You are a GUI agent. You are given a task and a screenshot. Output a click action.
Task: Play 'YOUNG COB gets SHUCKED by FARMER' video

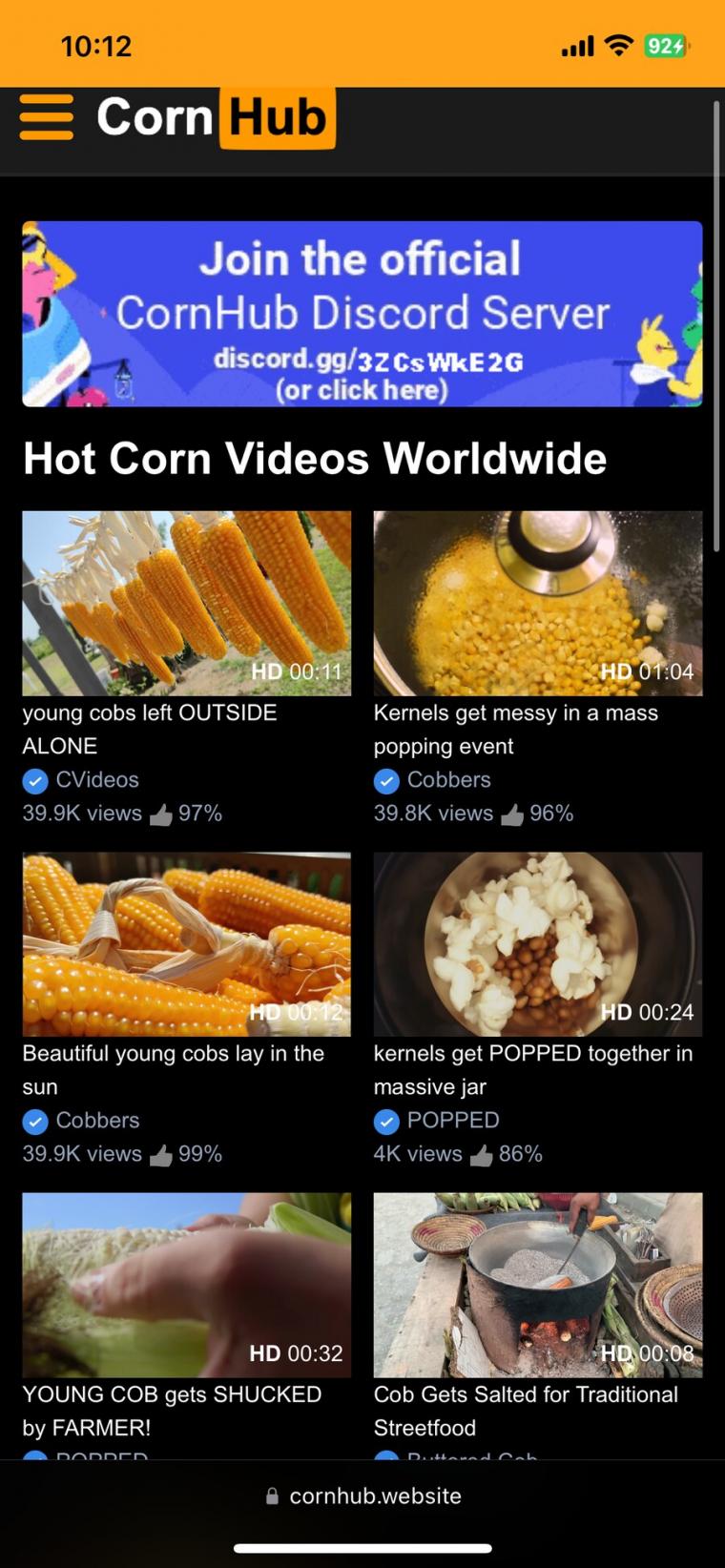click(187, 1285)
